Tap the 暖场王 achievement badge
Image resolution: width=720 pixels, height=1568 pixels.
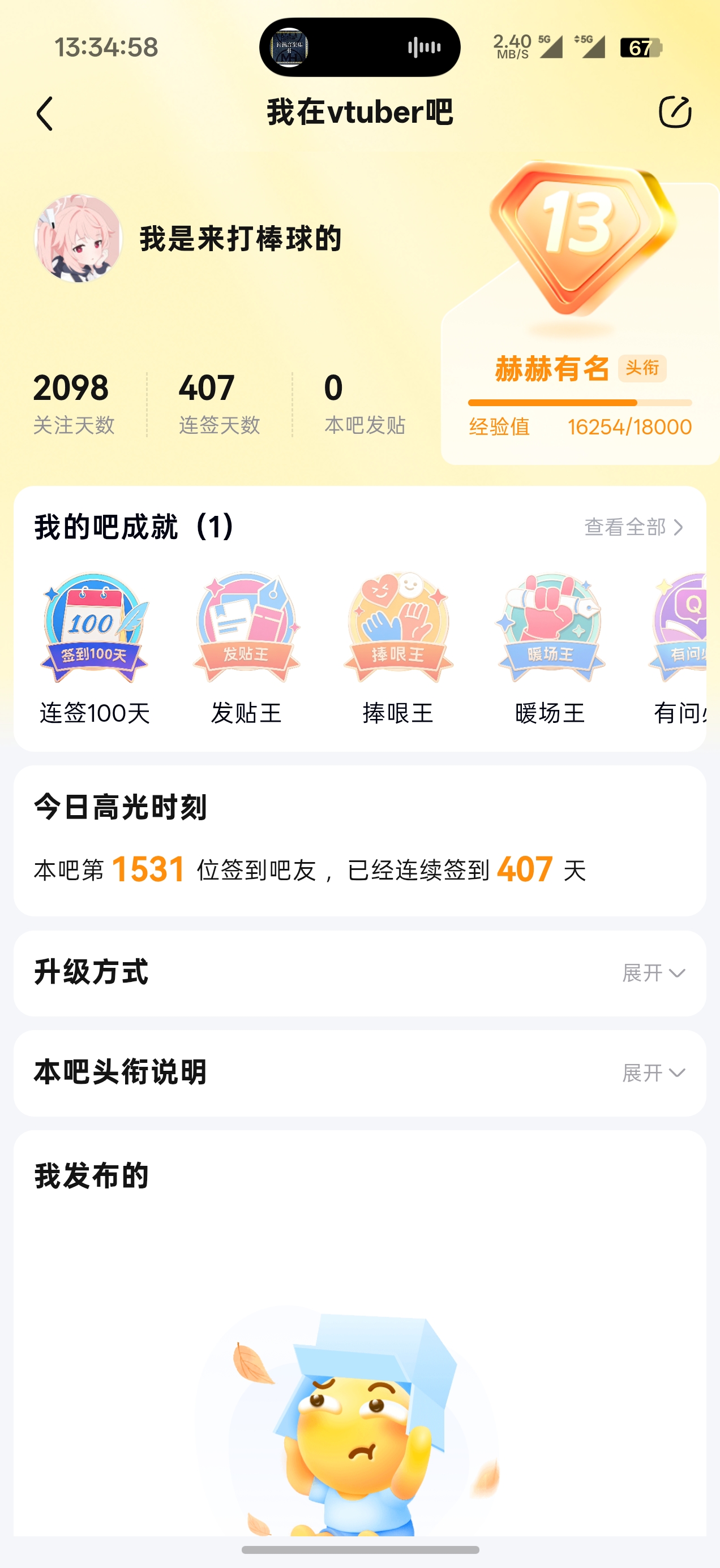tap(550, 649)
